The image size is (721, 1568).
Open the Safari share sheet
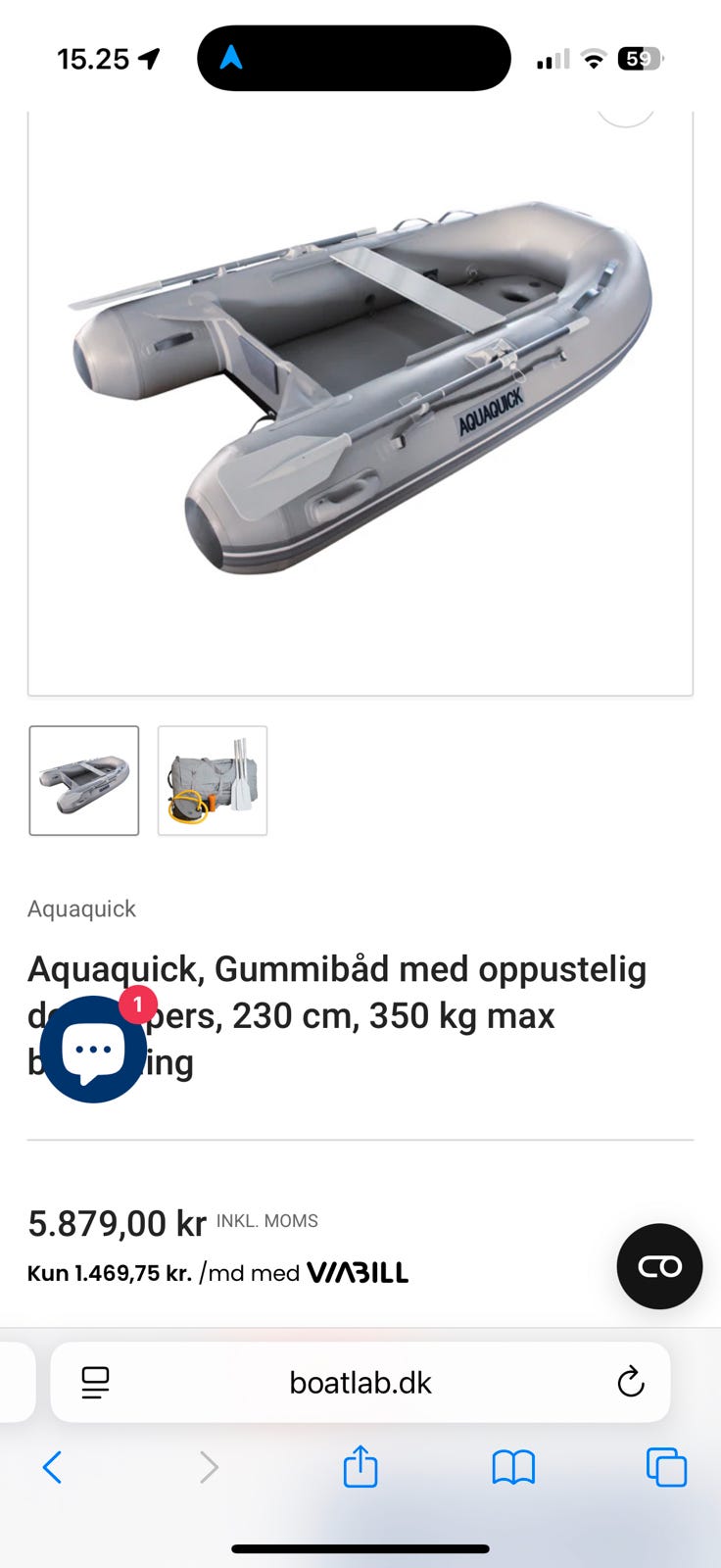(360, 1467)
